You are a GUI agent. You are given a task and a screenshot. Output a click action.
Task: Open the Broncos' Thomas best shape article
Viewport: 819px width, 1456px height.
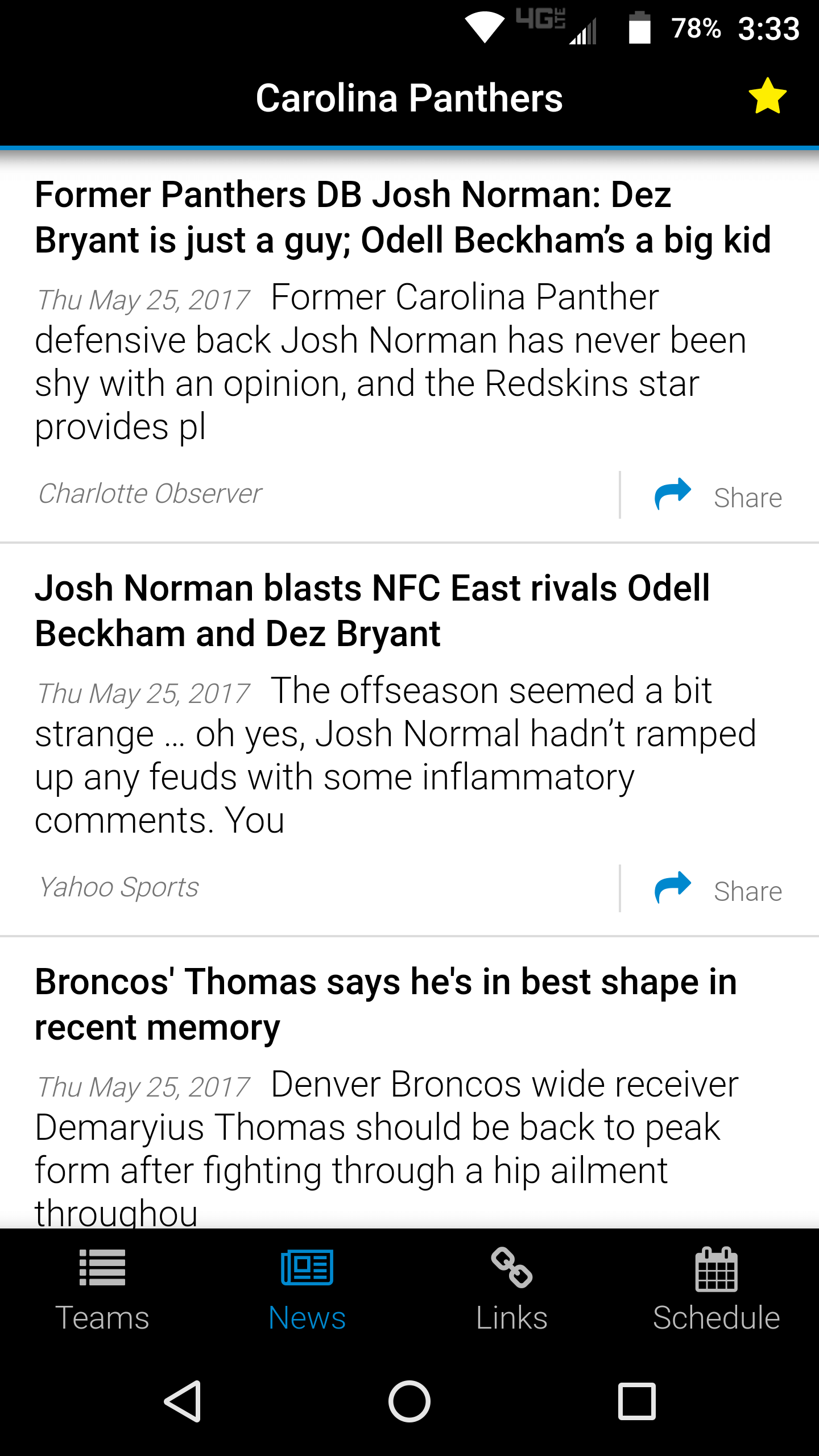386,1004
